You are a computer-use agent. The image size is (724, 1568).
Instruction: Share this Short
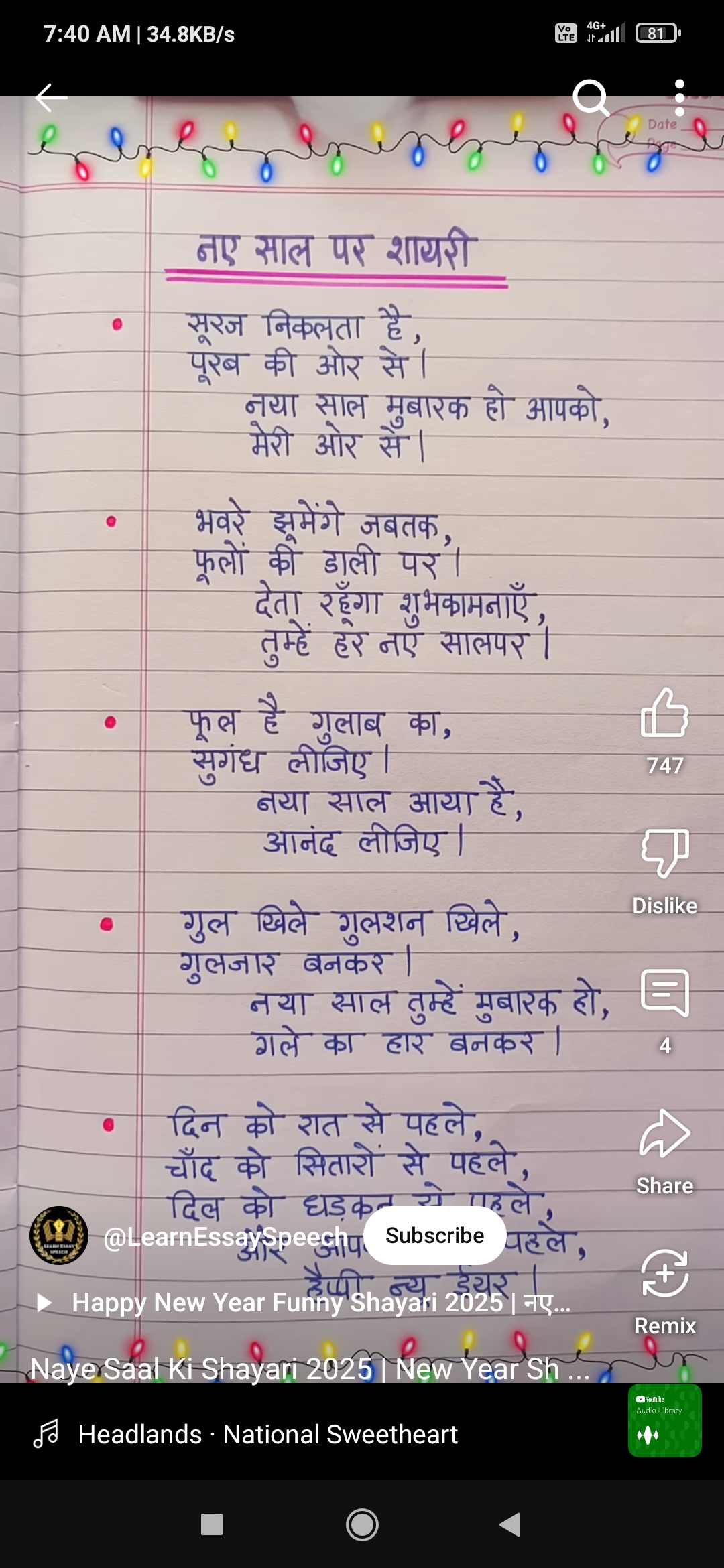click(x=664, y=1134)
